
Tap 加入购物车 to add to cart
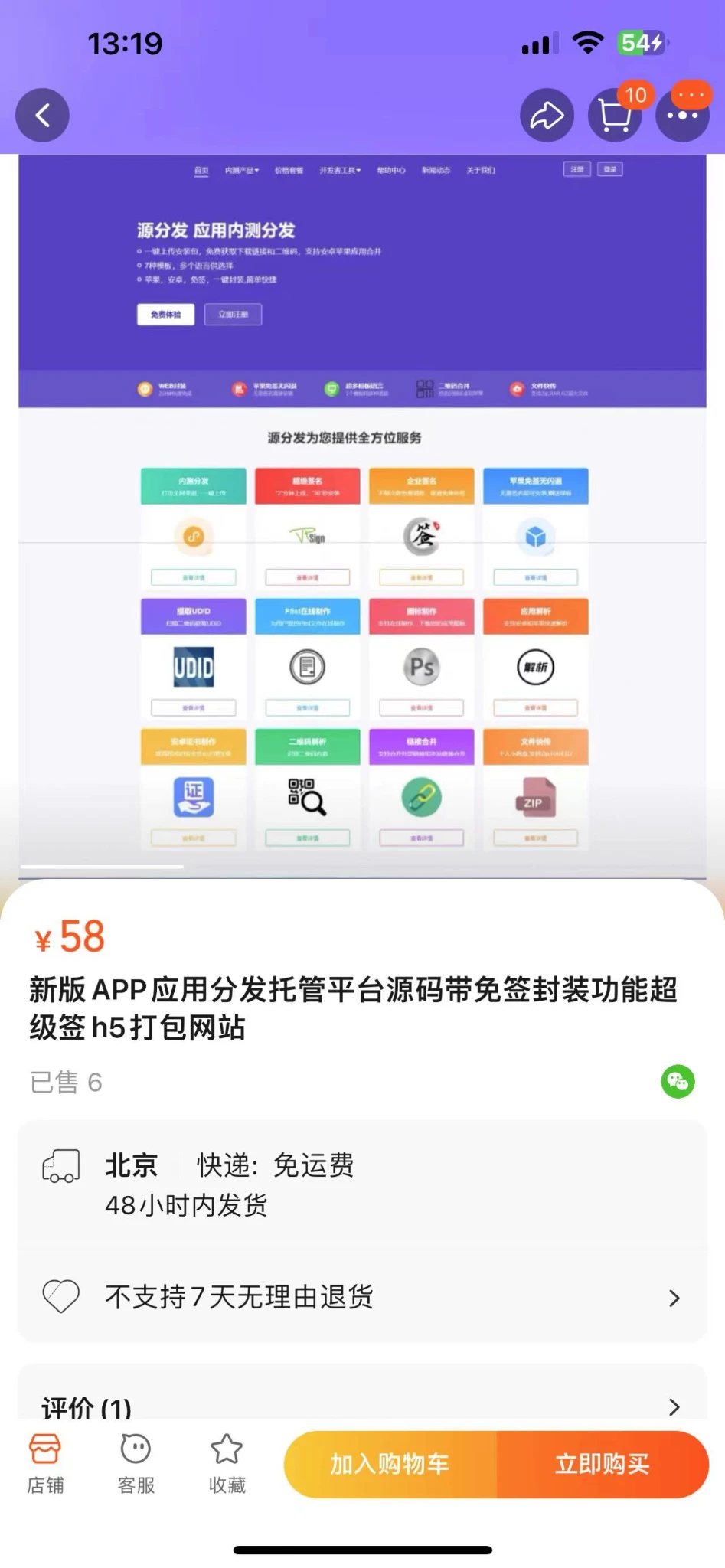pos(390,1464)
